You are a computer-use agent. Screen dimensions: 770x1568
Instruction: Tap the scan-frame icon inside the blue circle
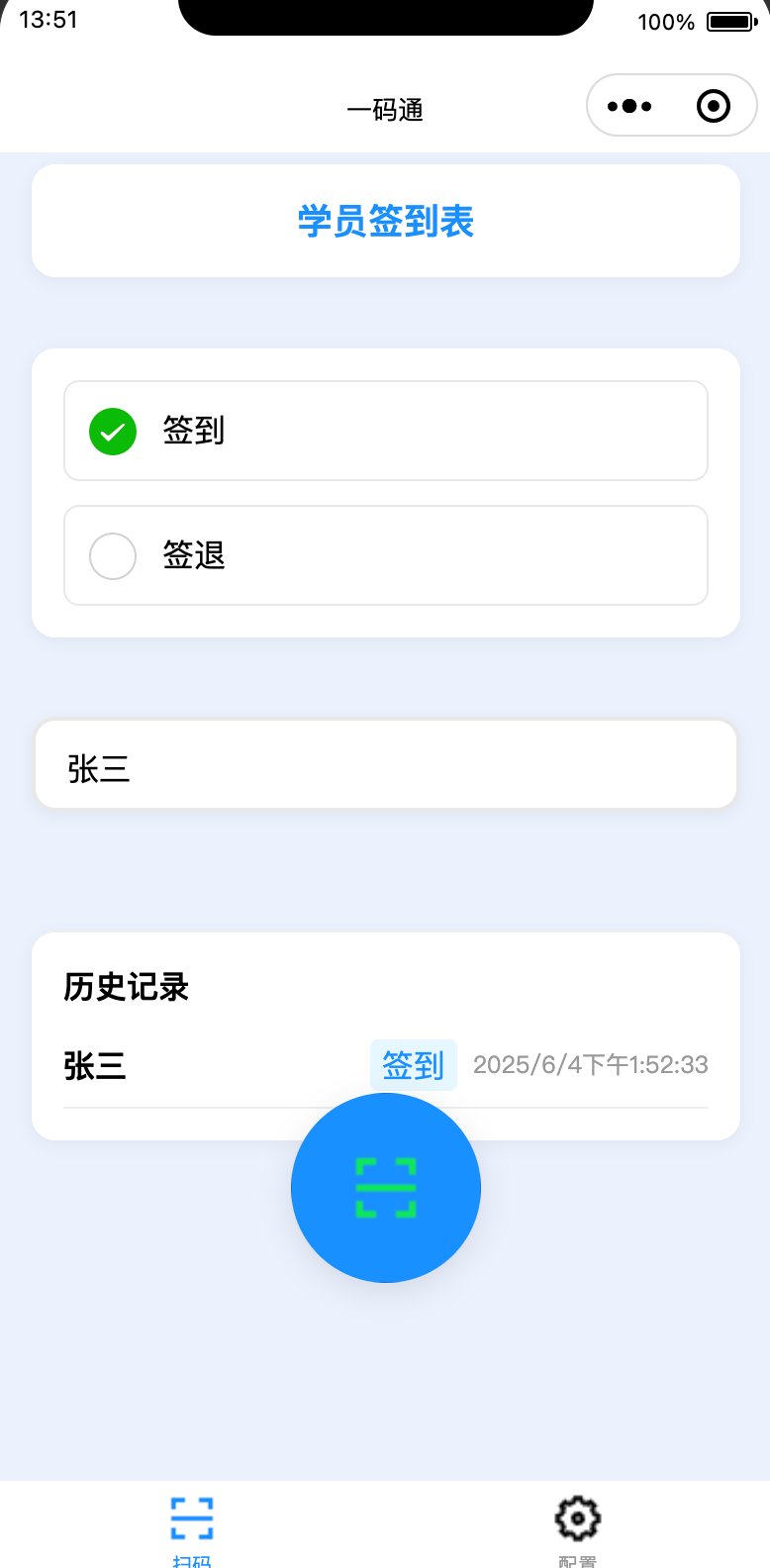(385, 1188)
